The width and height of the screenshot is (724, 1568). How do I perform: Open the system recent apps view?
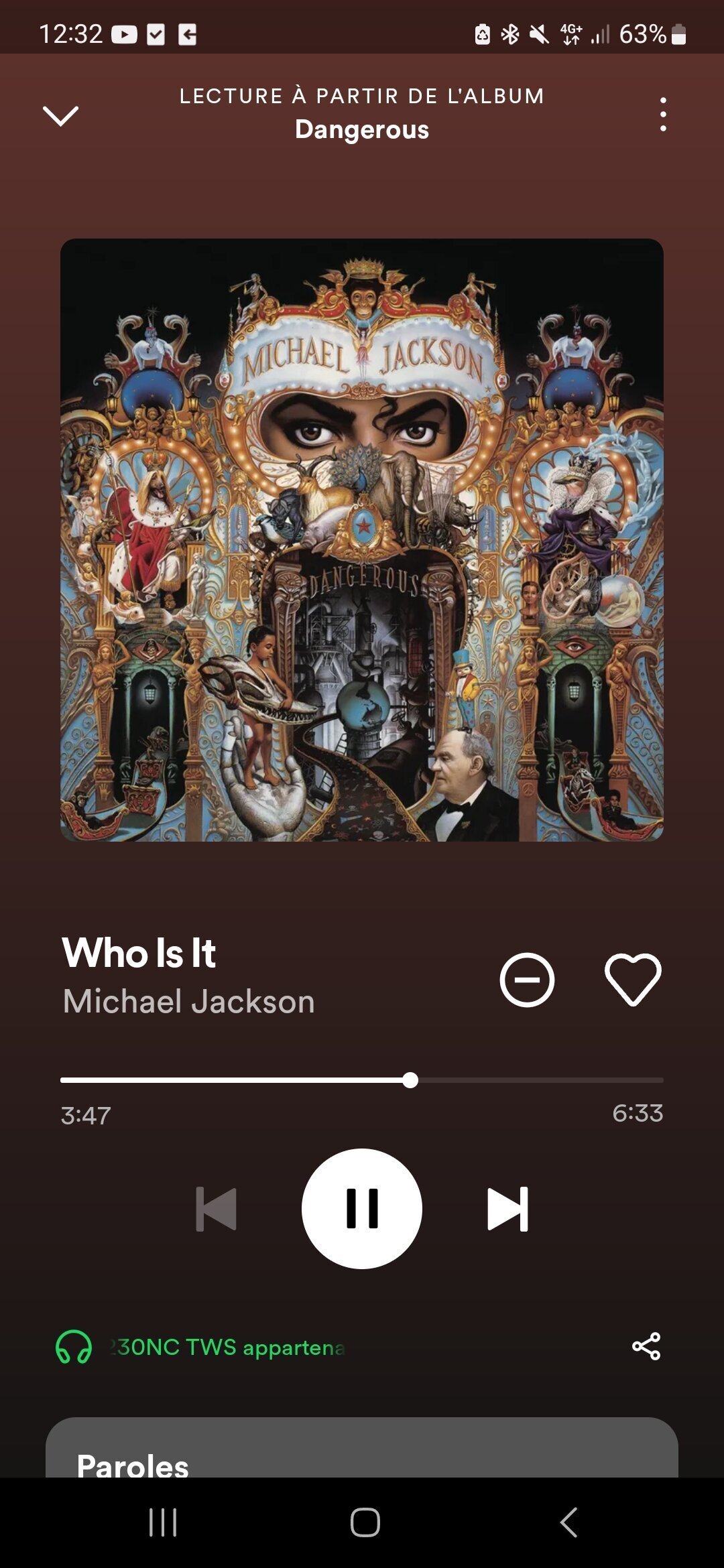click(x=163, y=1522)
